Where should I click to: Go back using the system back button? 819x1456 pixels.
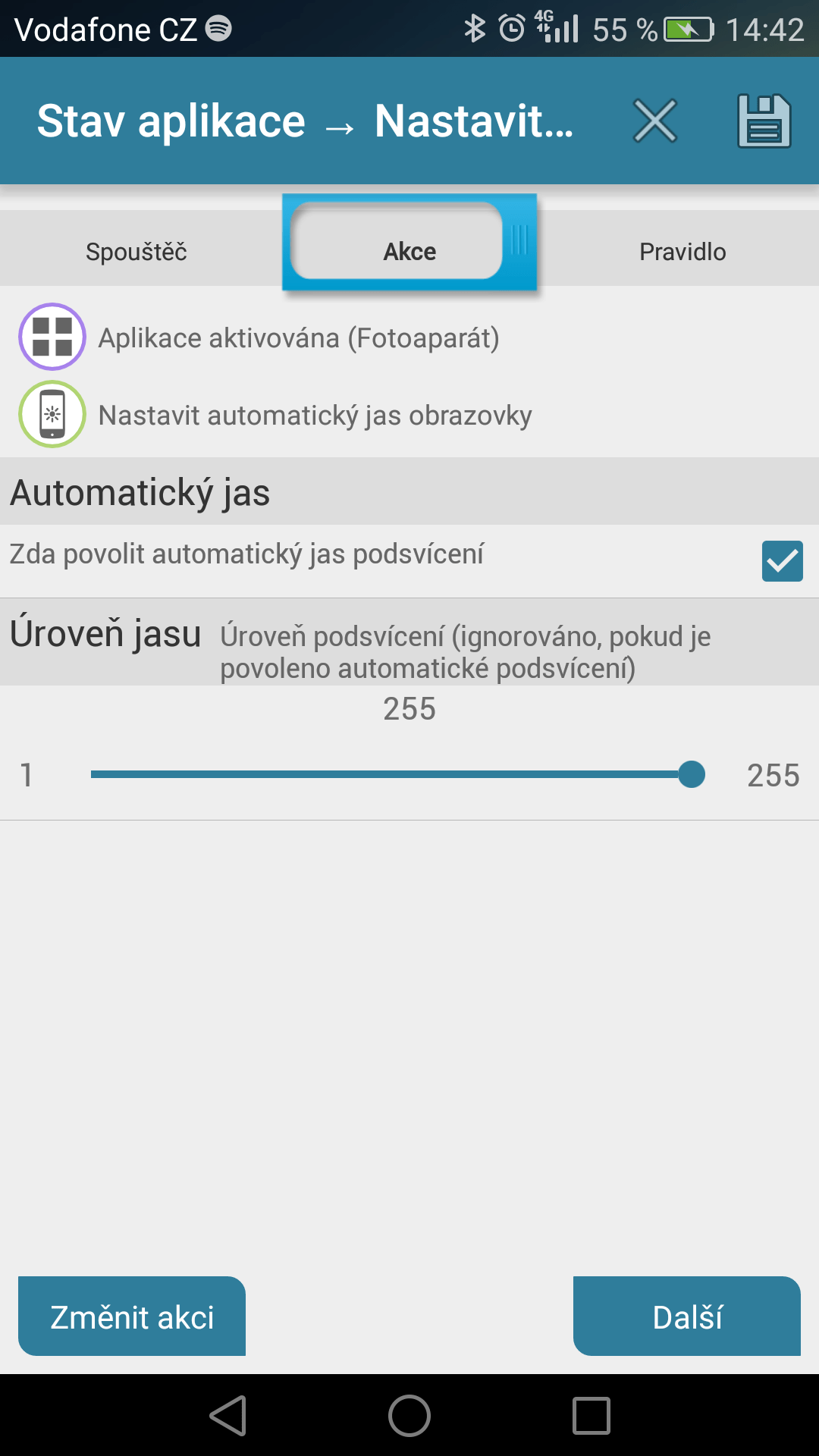click(228, 1416)
